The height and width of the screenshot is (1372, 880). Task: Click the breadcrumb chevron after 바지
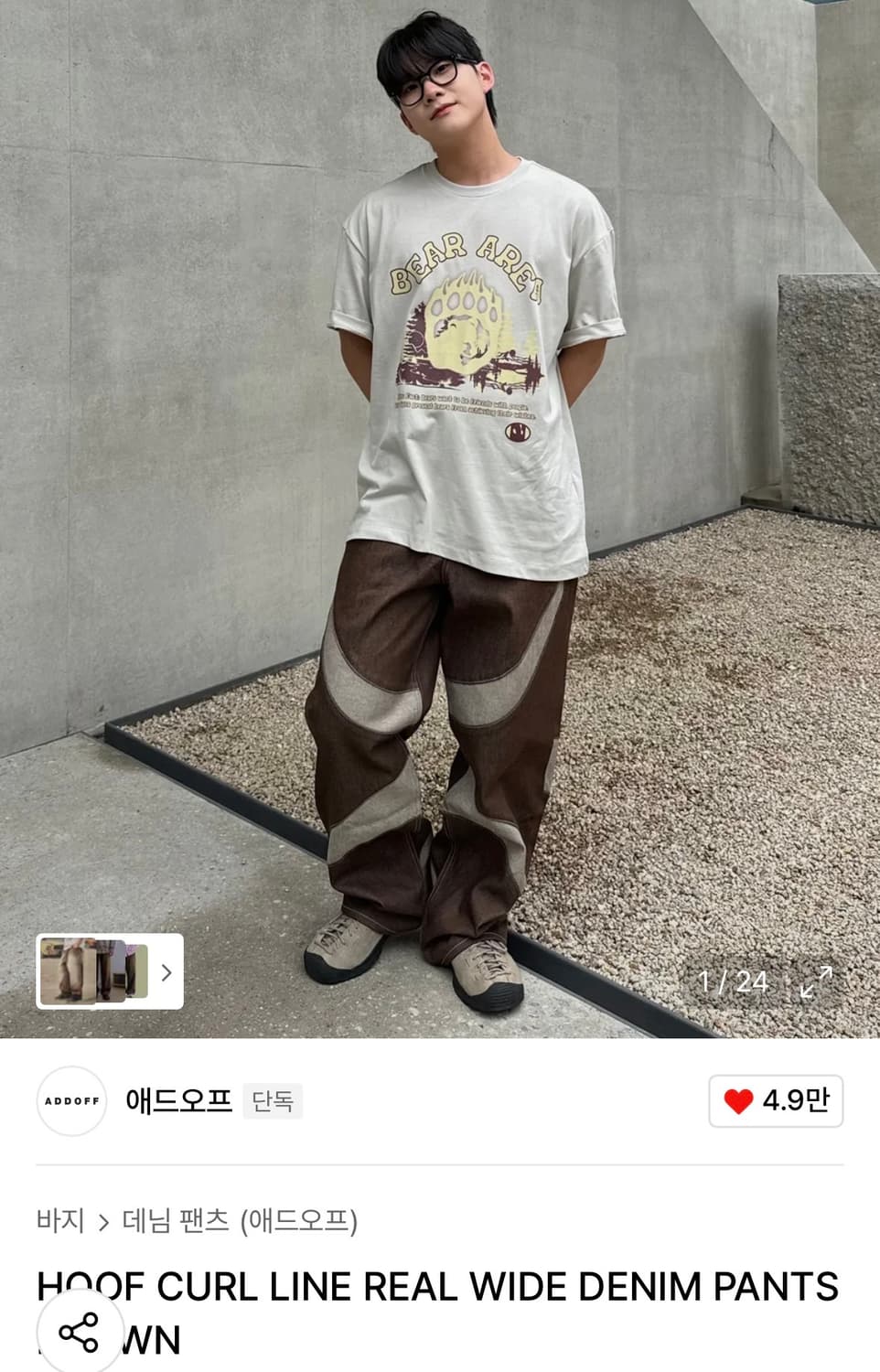103,1219
